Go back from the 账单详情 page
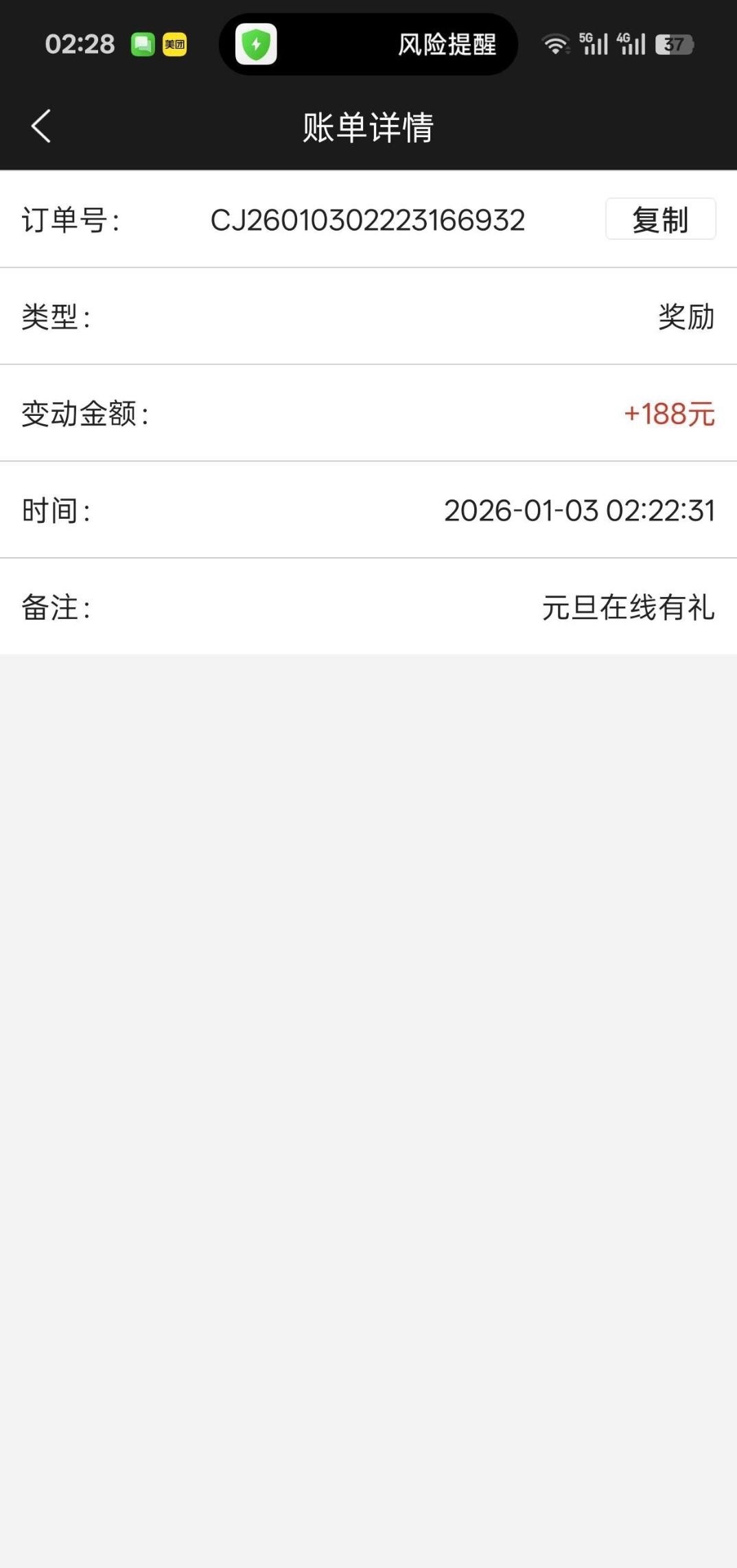 pyautogui.click(x=41, y=126)
